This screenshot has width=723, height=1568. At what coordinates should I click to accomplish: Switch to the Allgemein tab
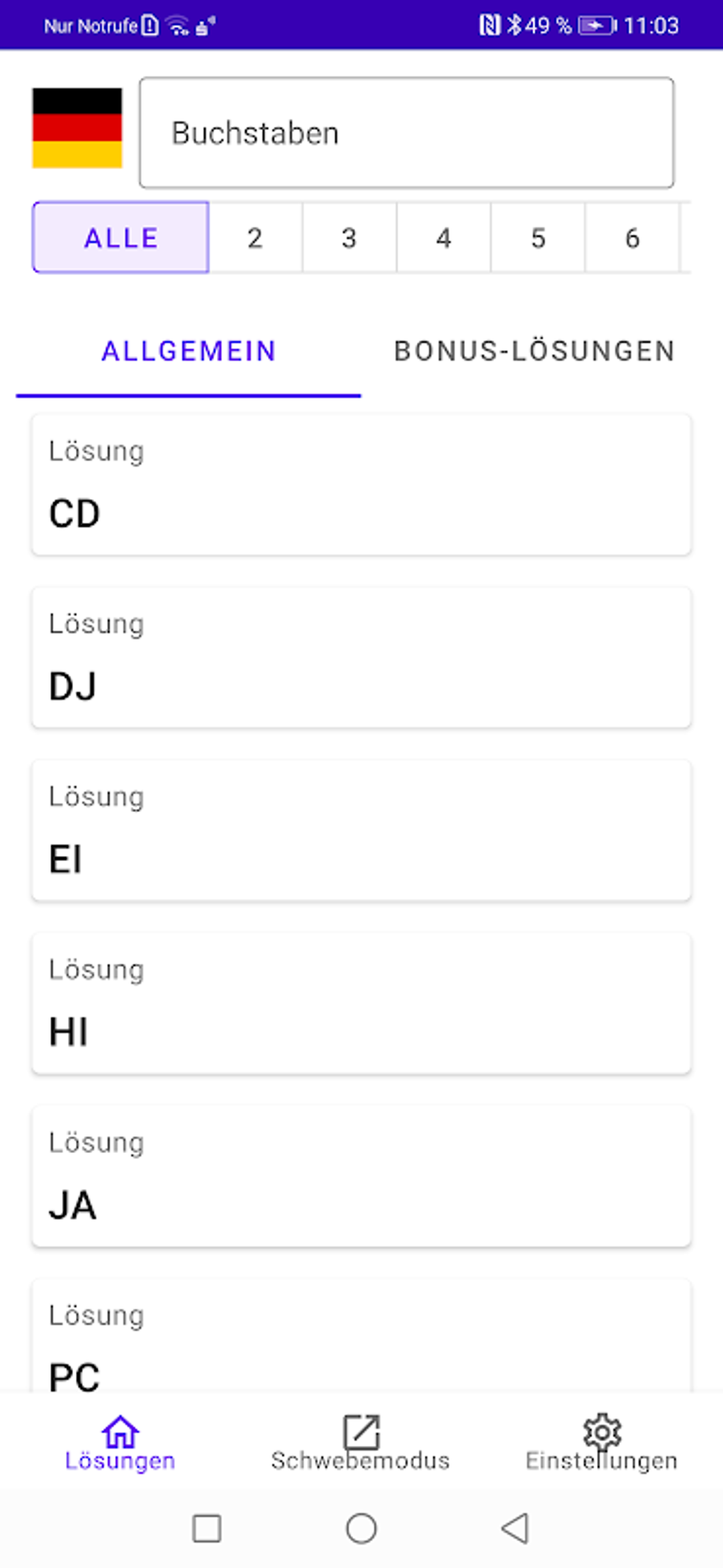click(189, 352)
